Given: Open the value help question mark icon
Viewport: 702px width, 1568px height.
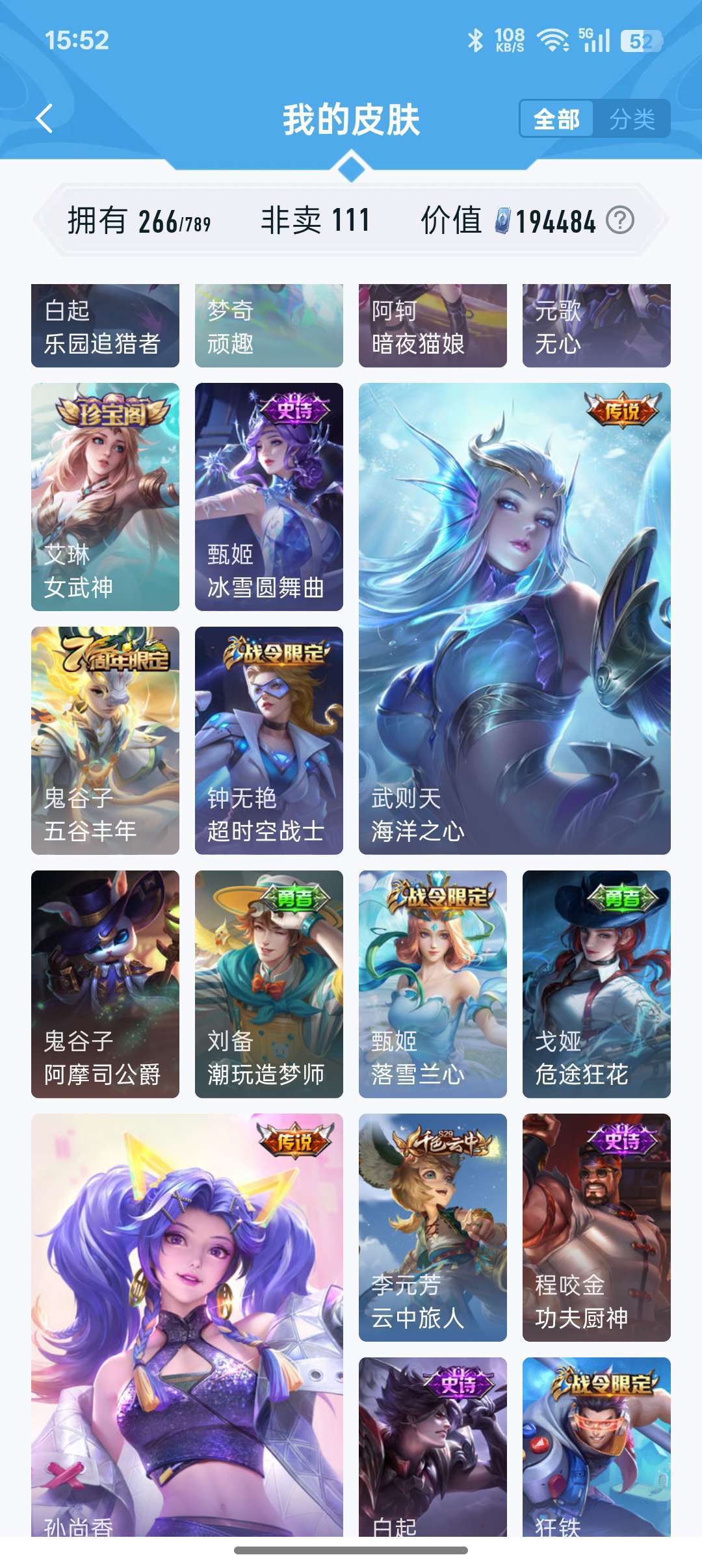Looking at the screenshot, I should [x=620, y=220].
